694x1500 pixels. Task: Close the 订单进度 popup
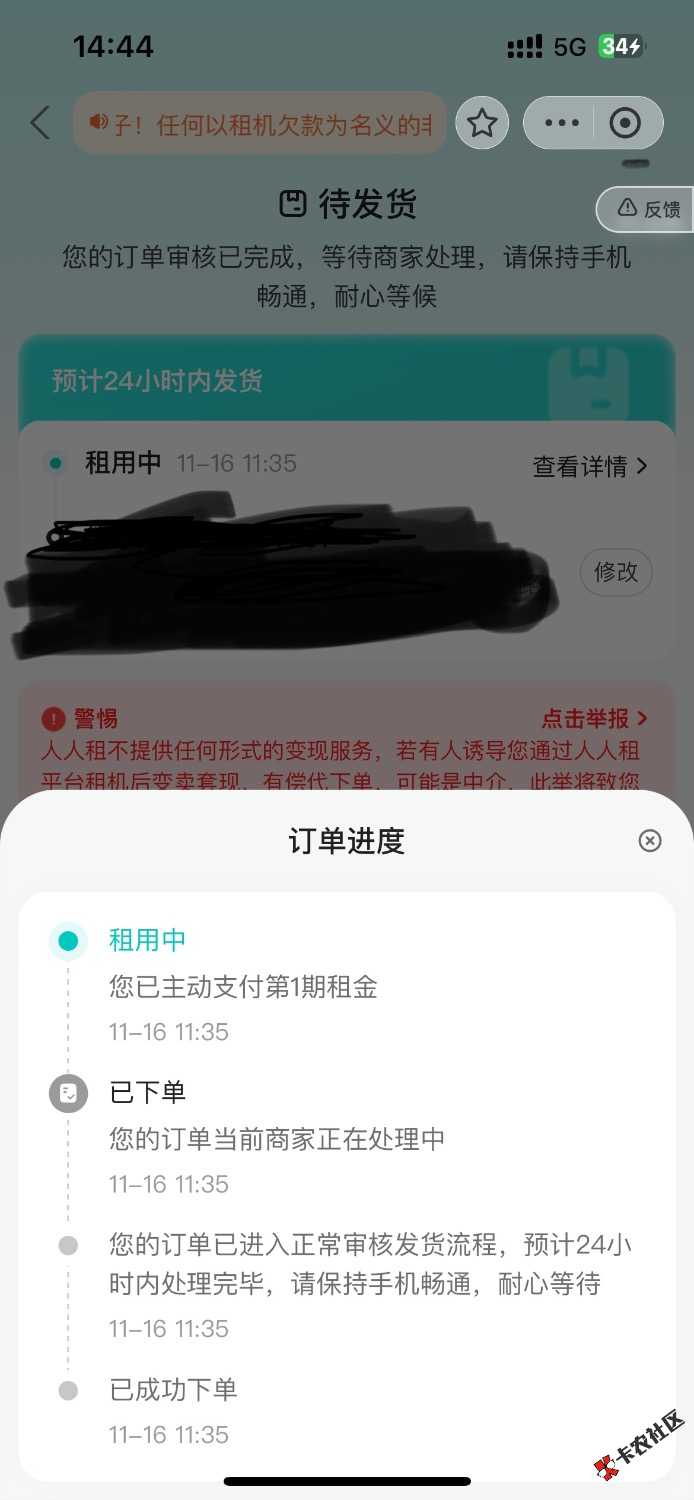(x=650, y=841)
